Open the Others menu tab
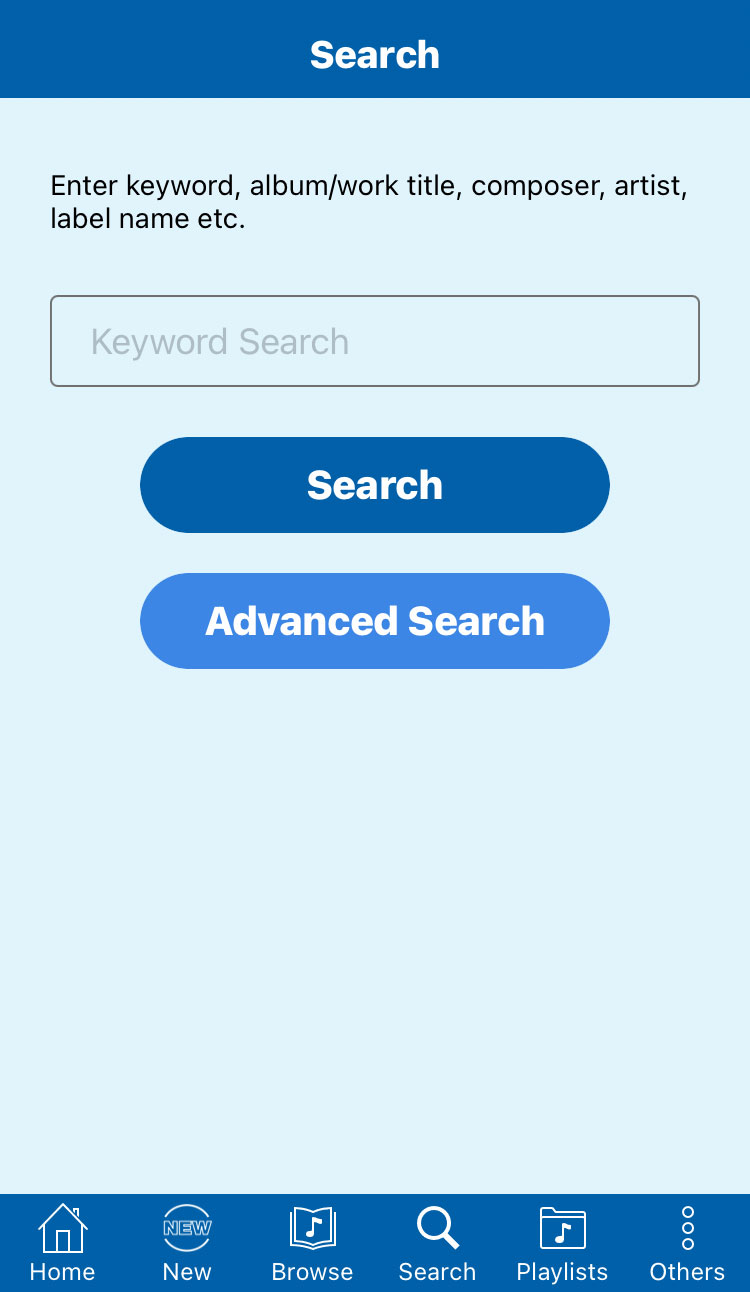The image size is (750, 1292). click(x=687, y=1242)
